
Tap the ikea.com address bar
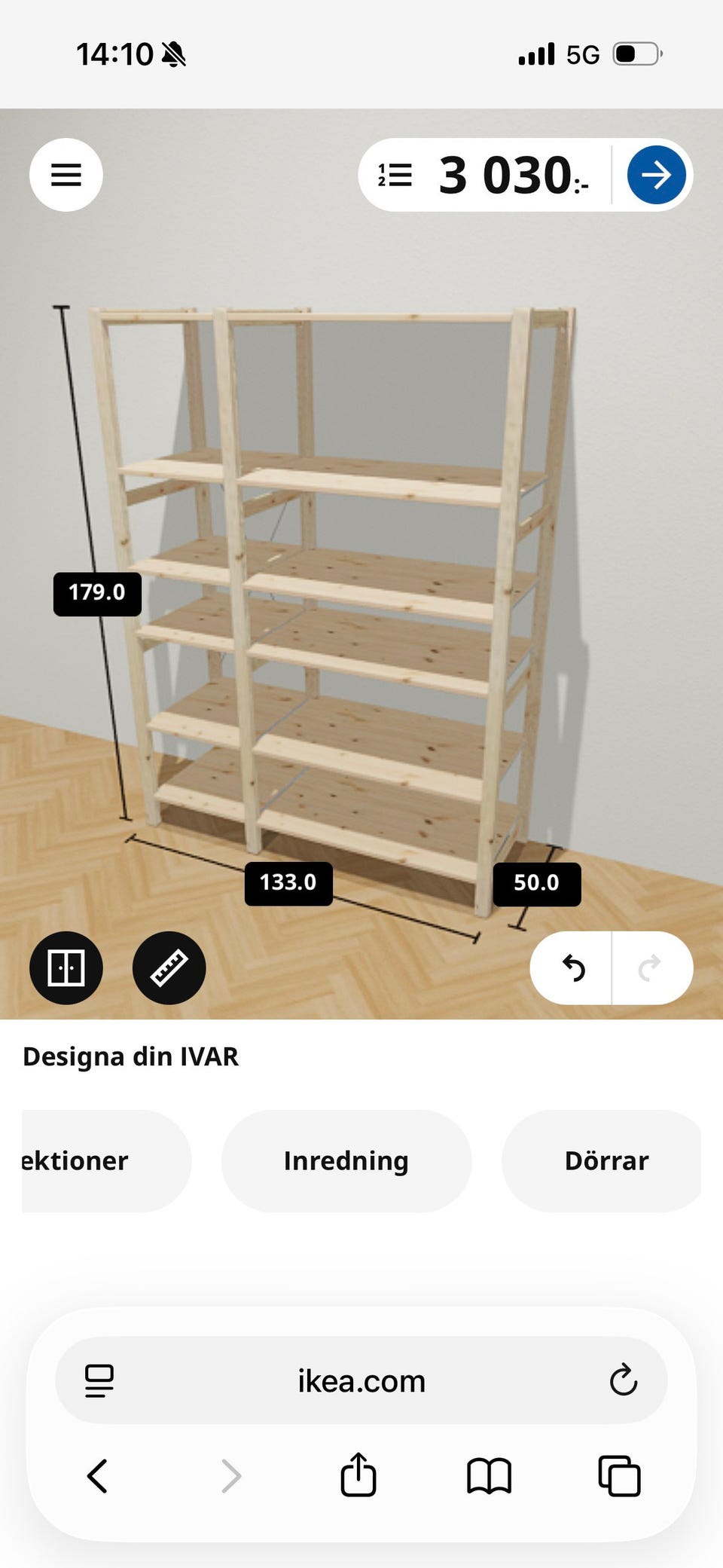point(359,1381)
